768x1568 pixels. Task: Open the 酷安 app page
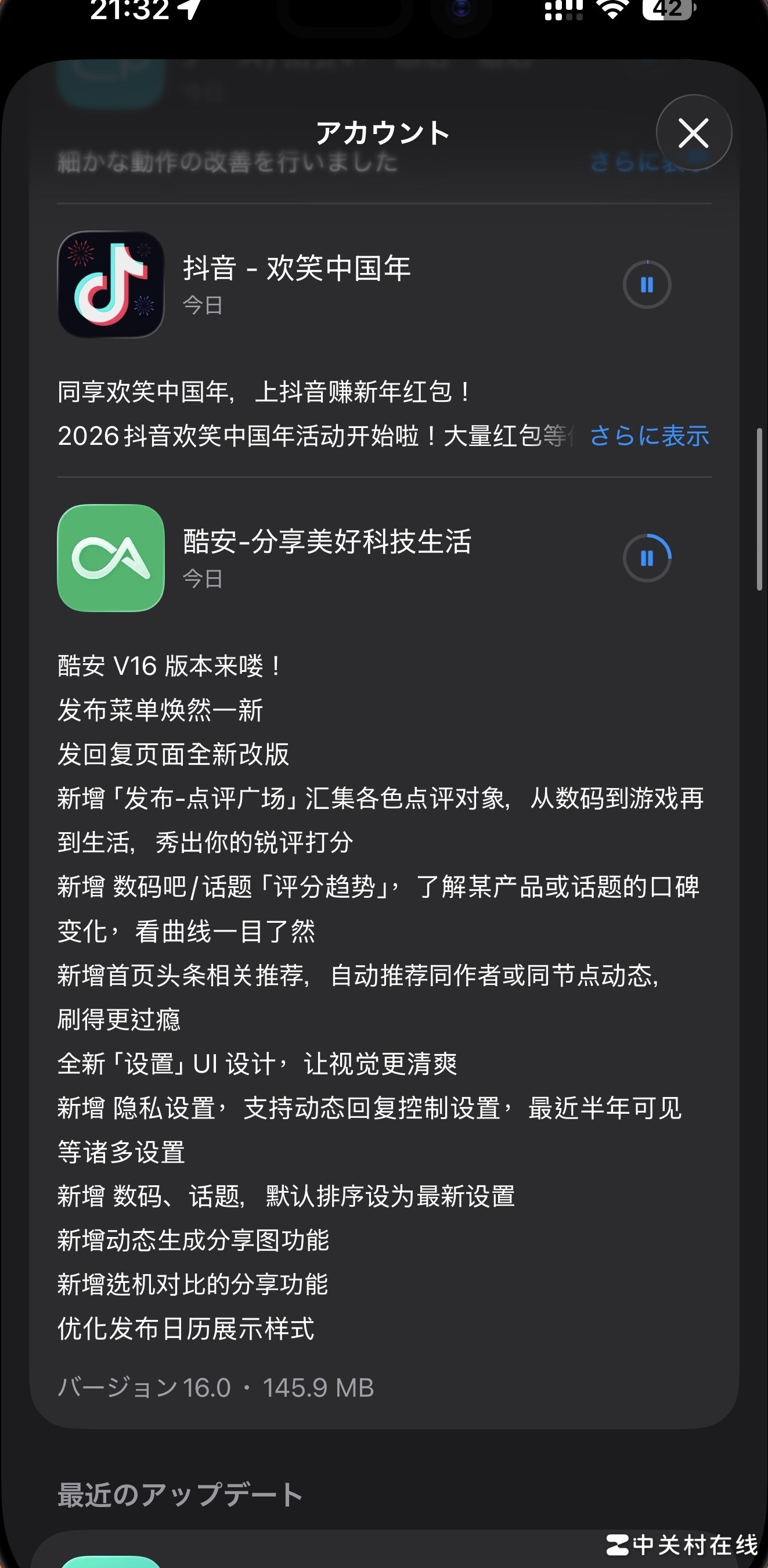[x=111, y=558]
